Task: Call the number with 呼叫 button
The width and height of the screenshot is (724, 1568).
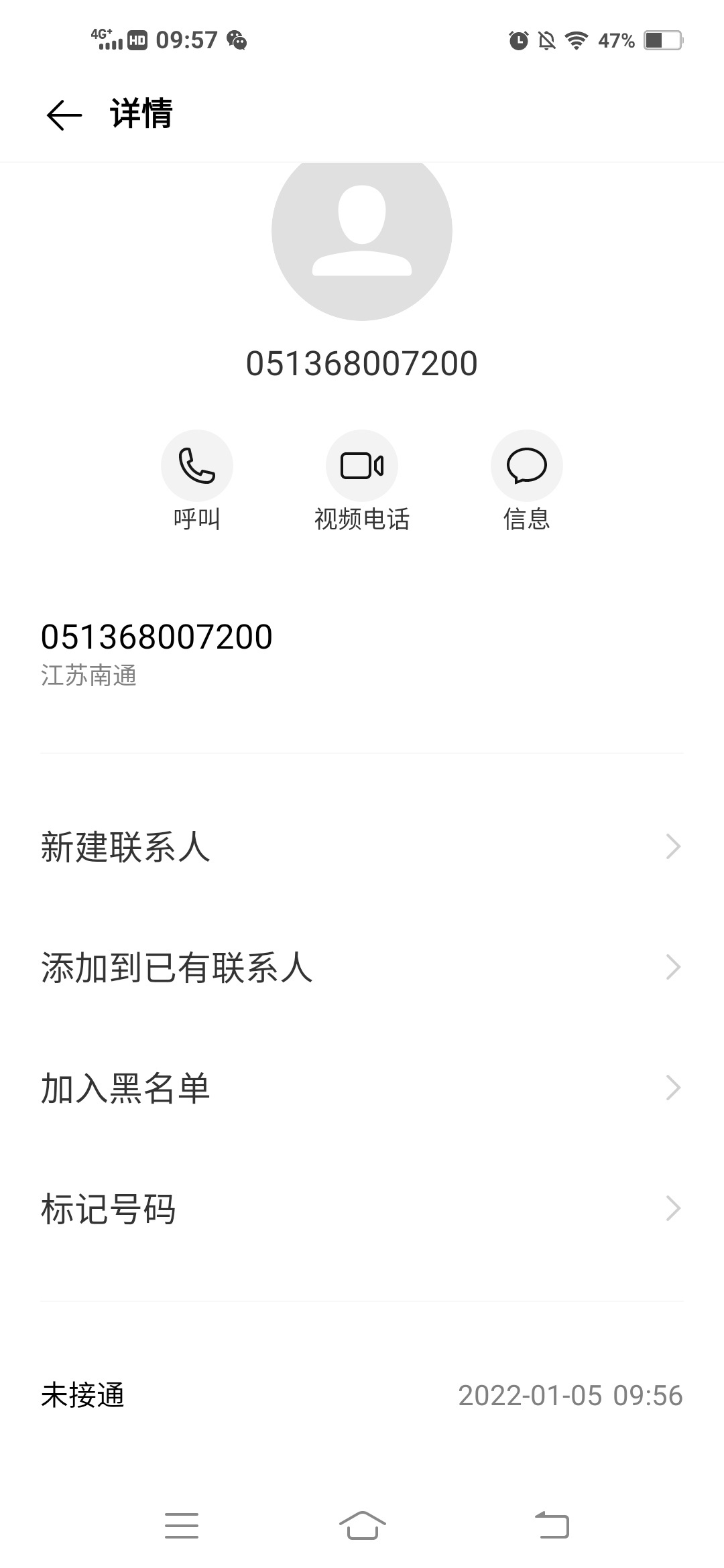Action: click(x=196, y=466)
